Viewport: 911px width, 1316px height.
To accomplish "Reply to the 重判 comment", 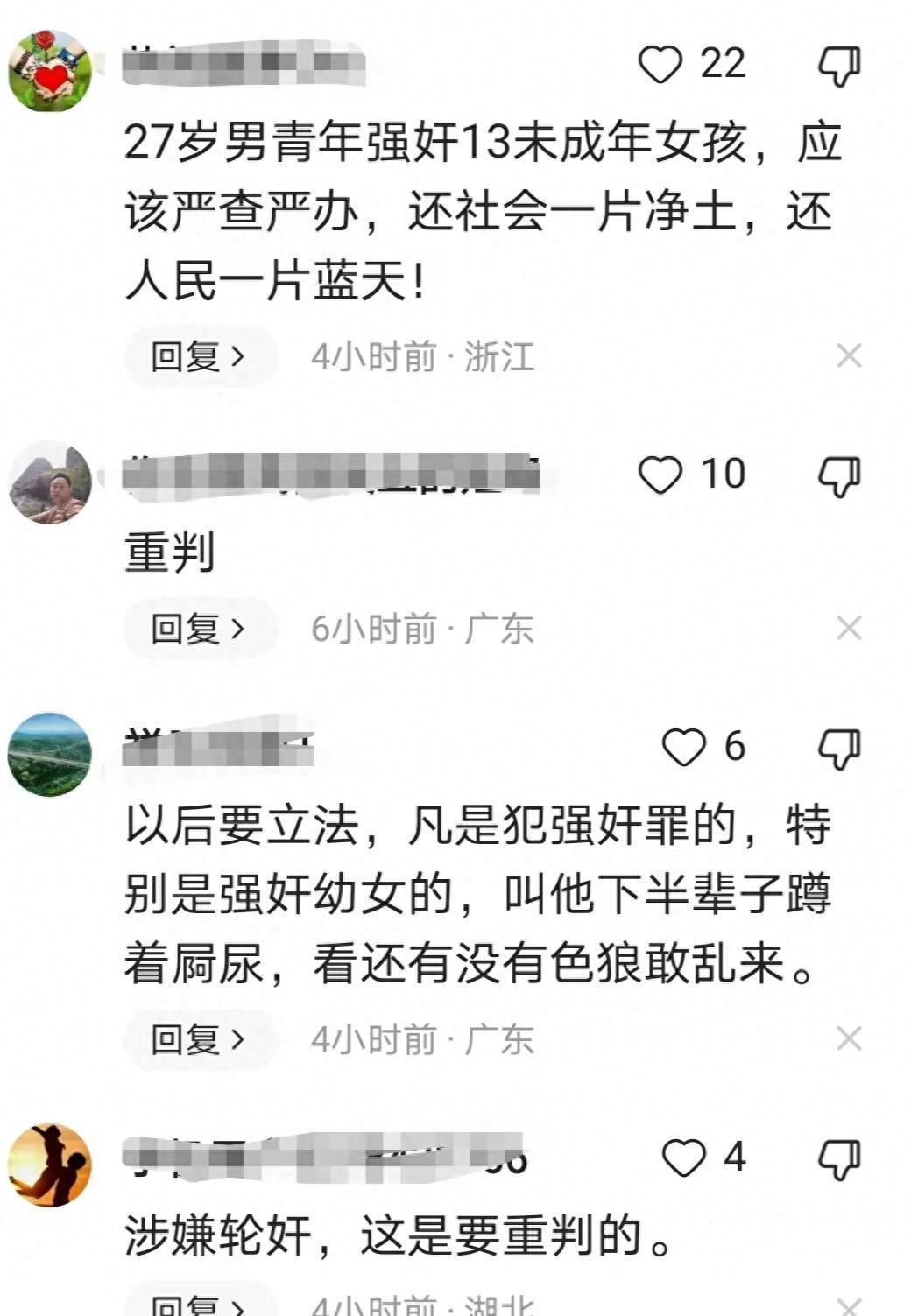I will click(199, 629).
